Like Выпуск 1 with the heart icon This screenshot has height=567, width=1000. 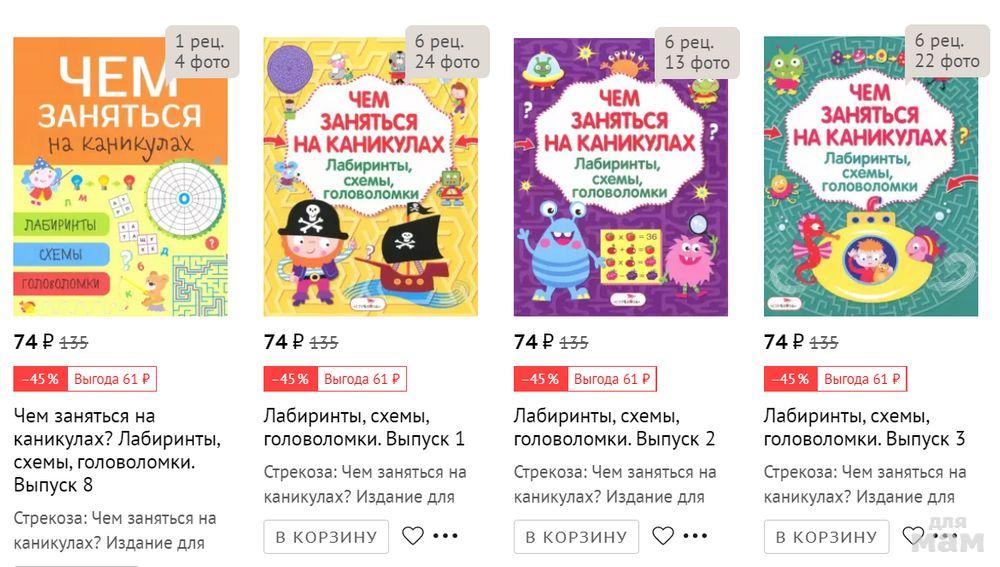click(x=413, y=536)
